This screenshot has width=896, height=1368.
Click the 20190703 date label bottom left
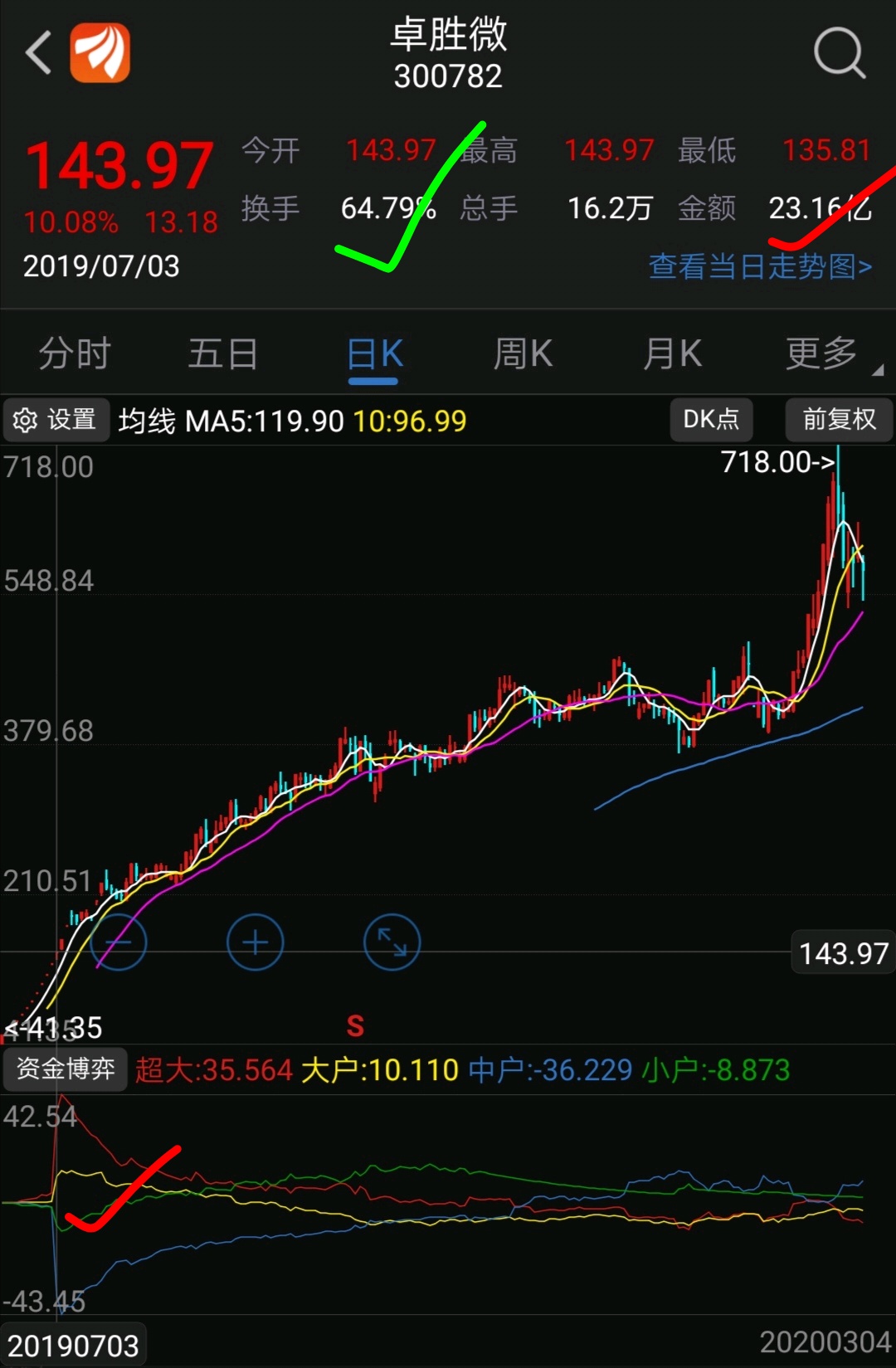coord(75,1344)
